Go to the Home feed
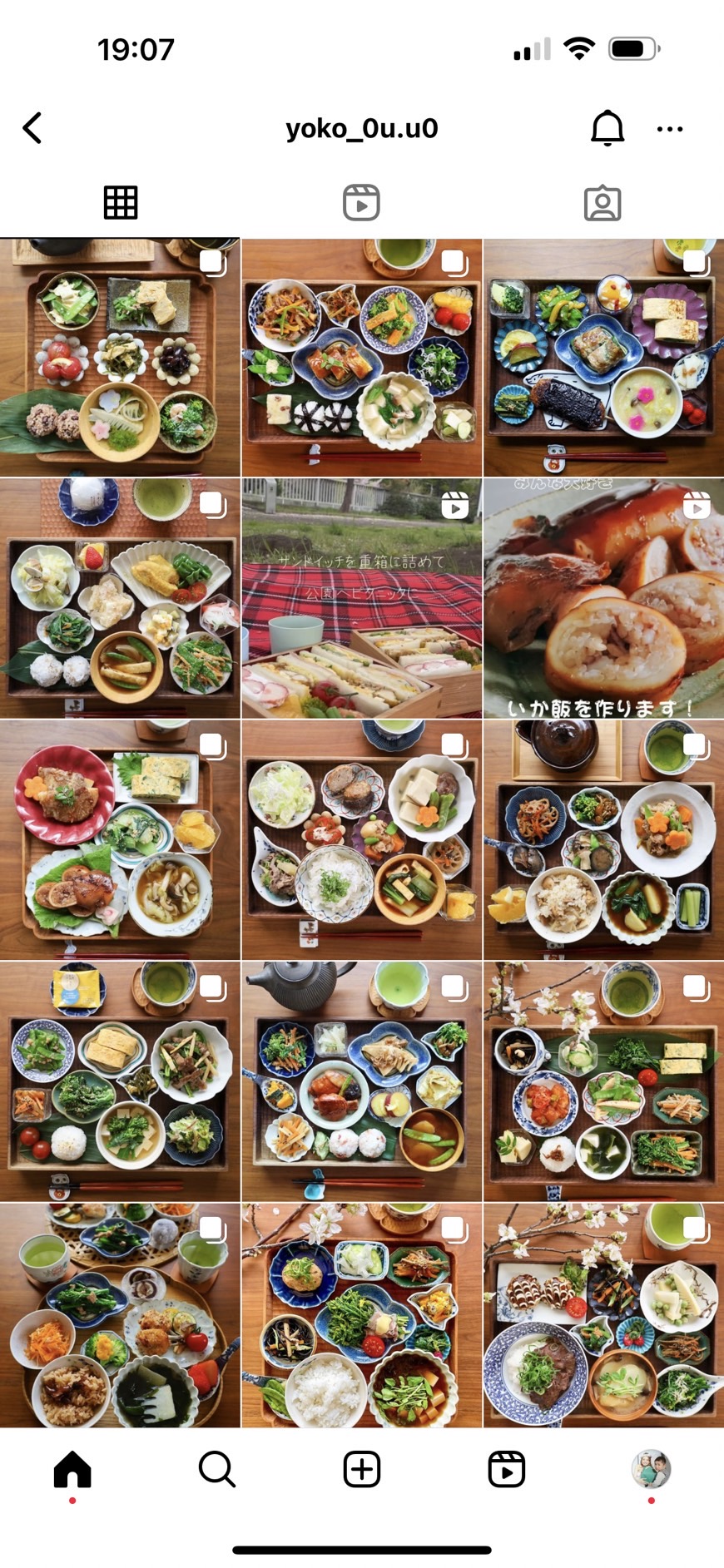 click(72, 1470)
